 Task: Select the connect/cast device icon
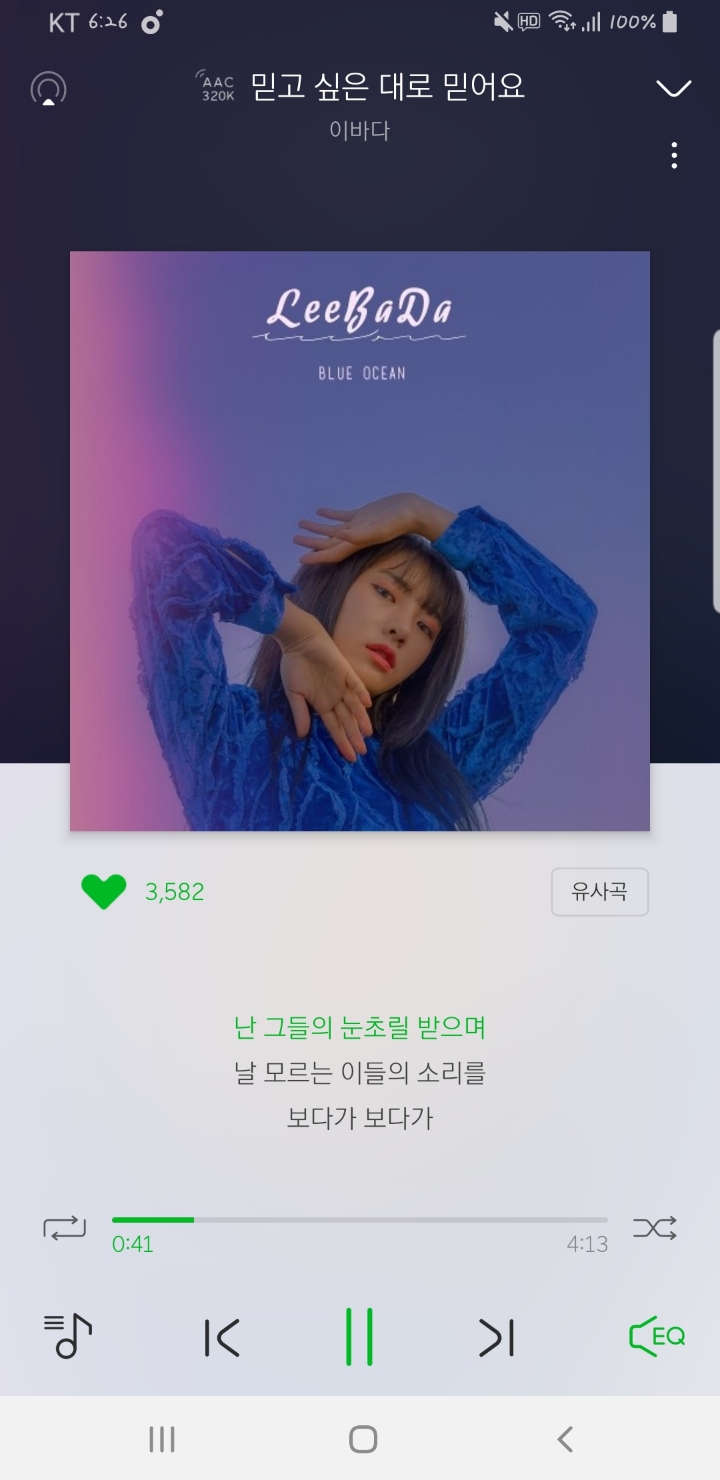click(x=48, y=88)
